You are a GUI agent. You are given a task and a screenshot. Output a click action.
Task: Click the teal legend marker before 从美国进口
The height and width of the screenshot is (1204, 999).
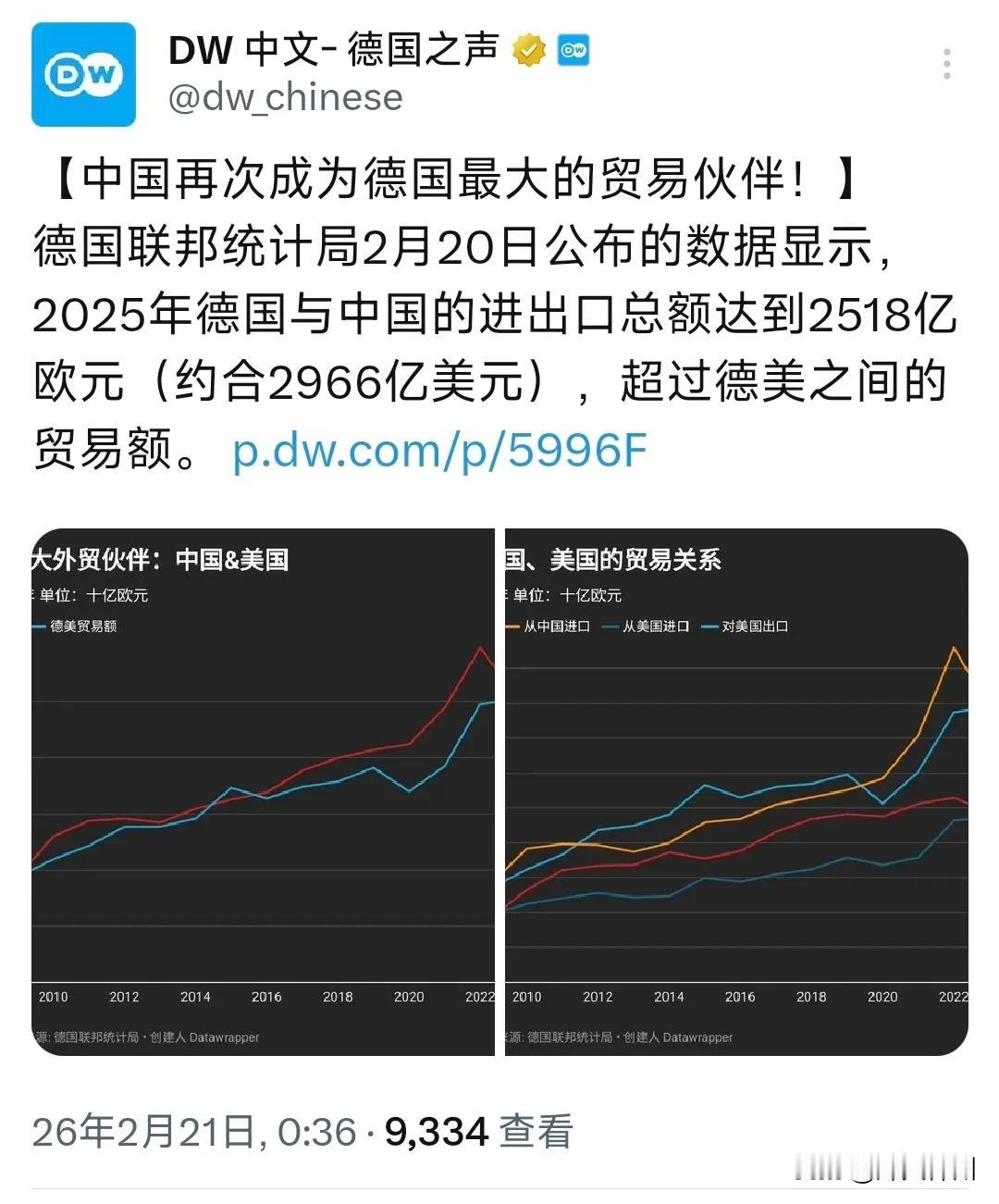pyautogui.click(x=610, y=626)
